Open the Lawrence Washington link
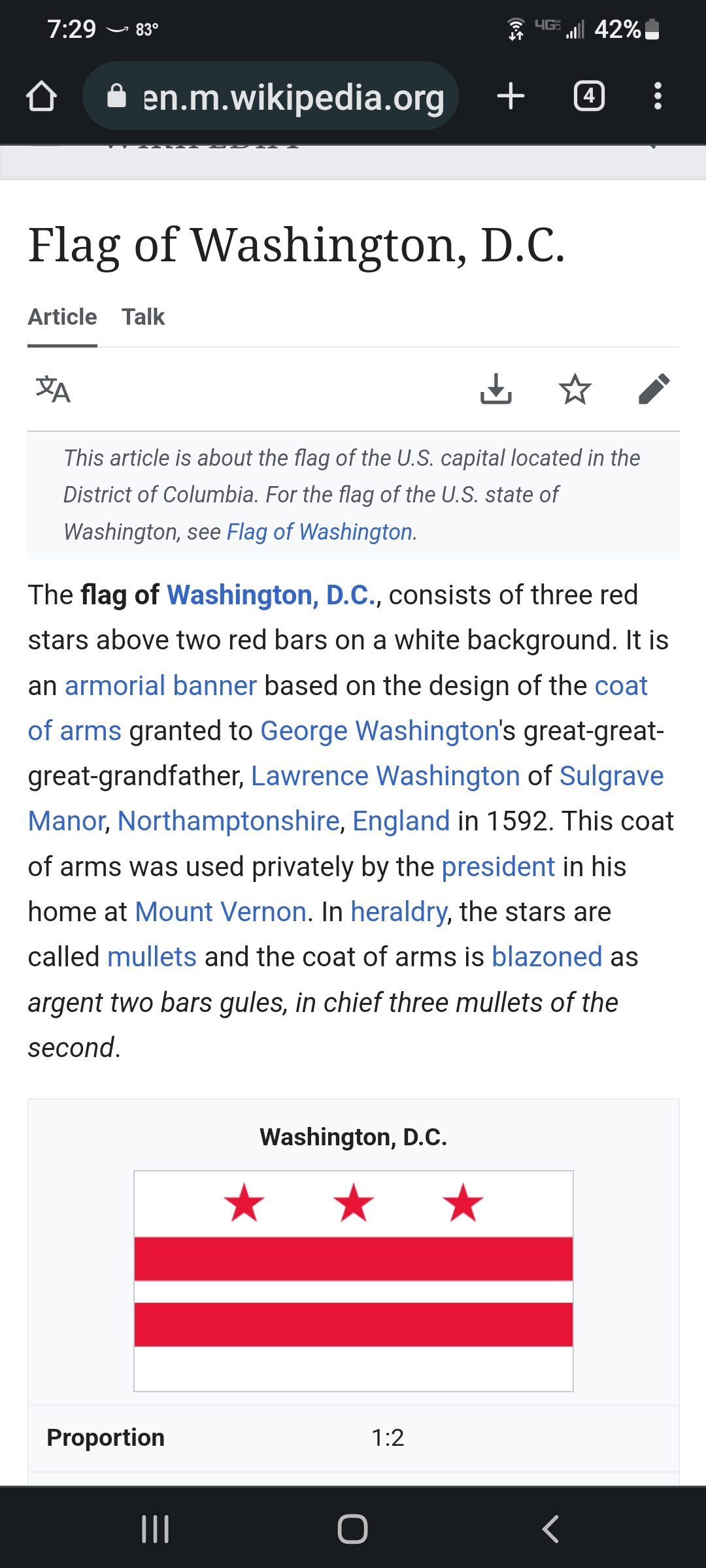This screenshot has height=1568, width=706. point(386,776)
